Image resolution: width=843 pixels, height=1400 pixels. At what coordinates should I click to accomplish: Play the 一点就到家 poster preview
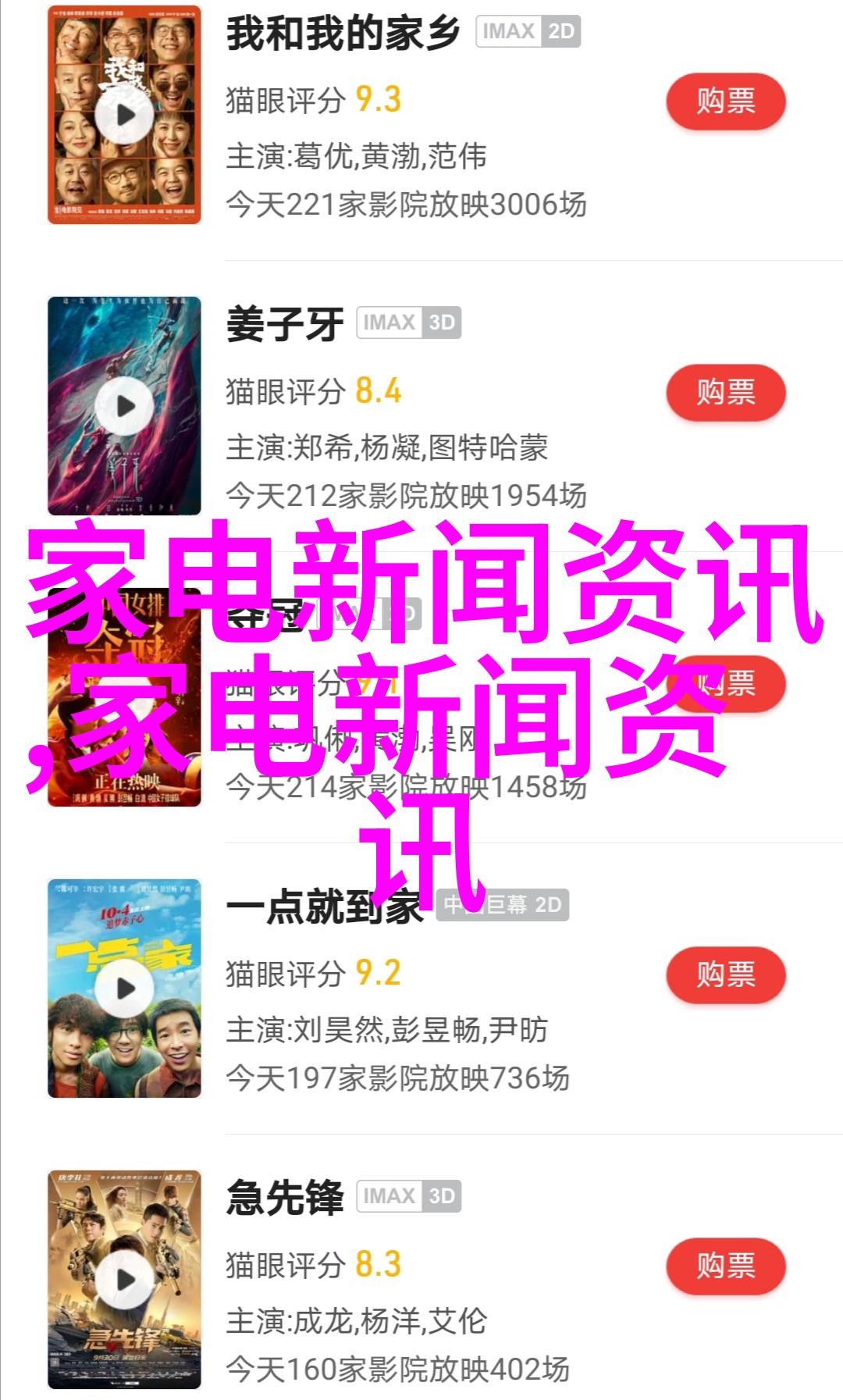(x=125, y=989)
